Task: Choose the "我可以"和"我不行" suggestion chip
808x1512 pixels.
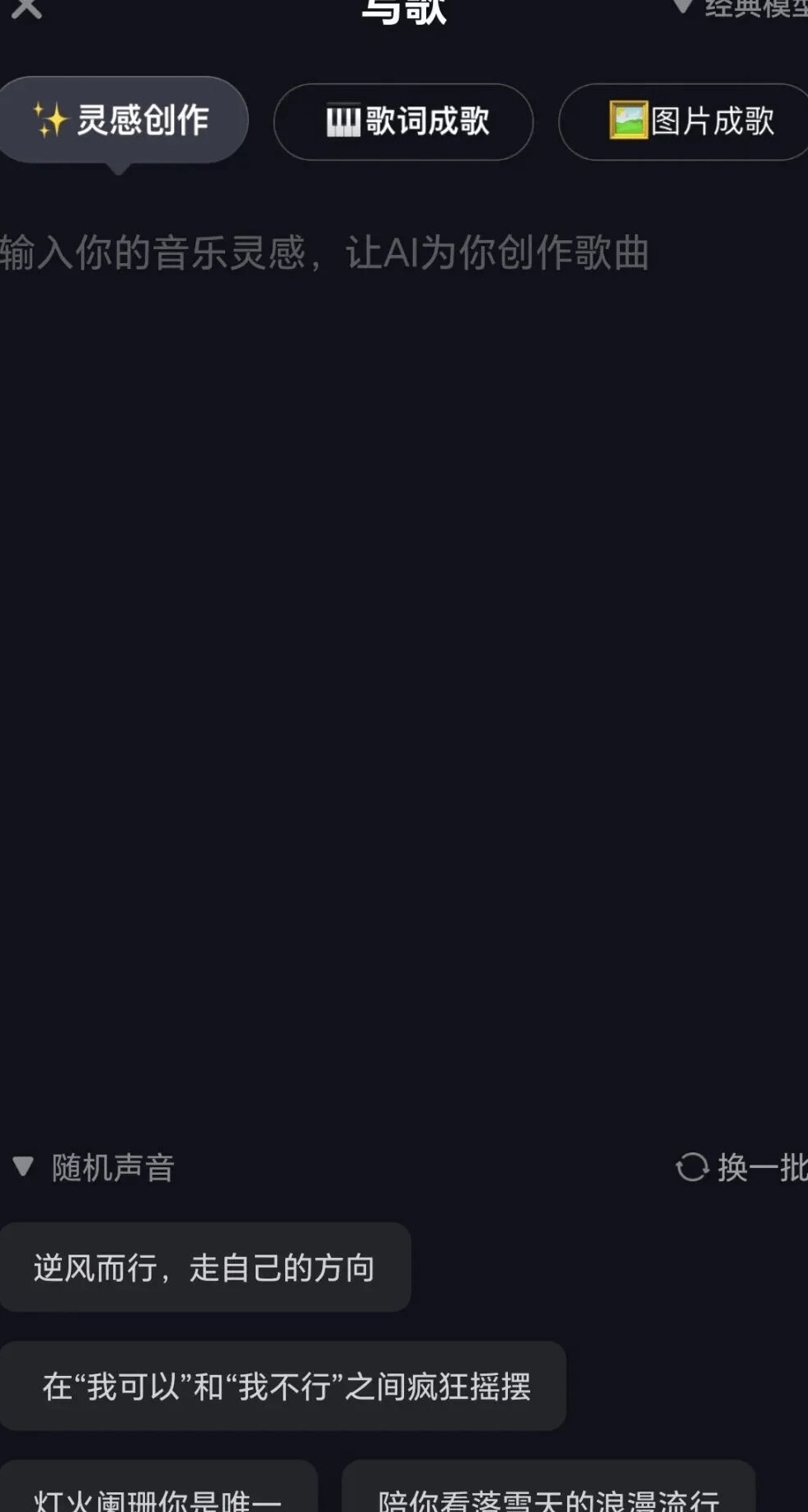Action: (x=285, y=1387)
